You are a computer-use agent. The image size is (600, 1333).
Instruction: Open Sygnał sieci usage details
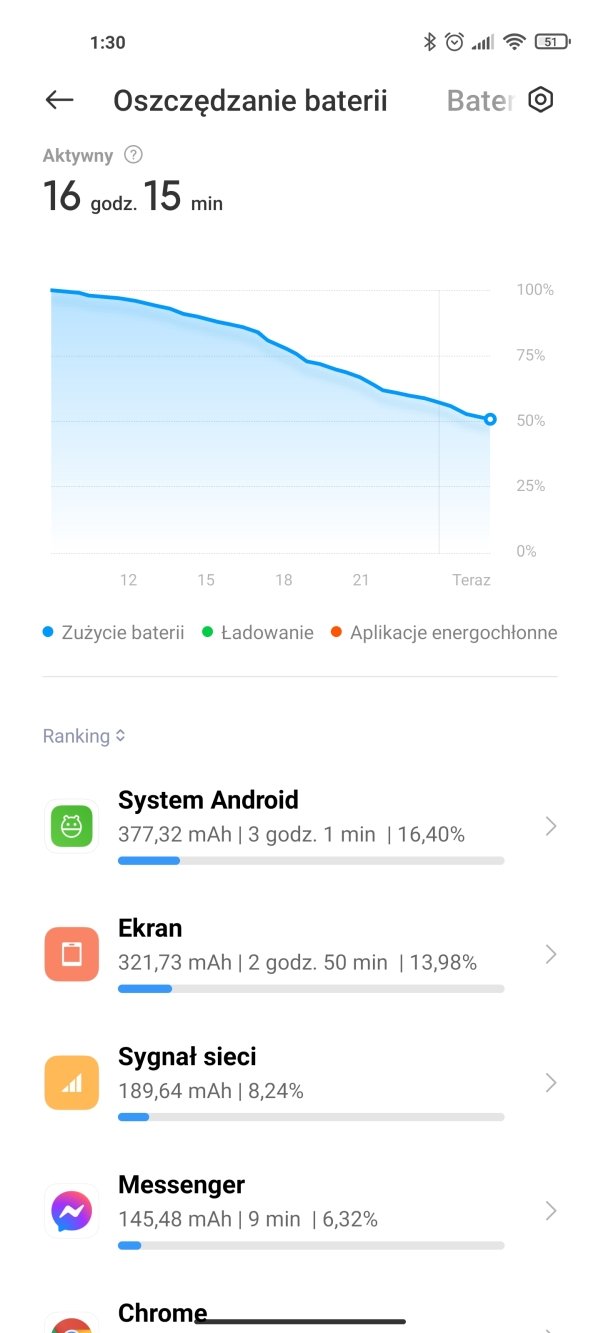coord(300,1083)
